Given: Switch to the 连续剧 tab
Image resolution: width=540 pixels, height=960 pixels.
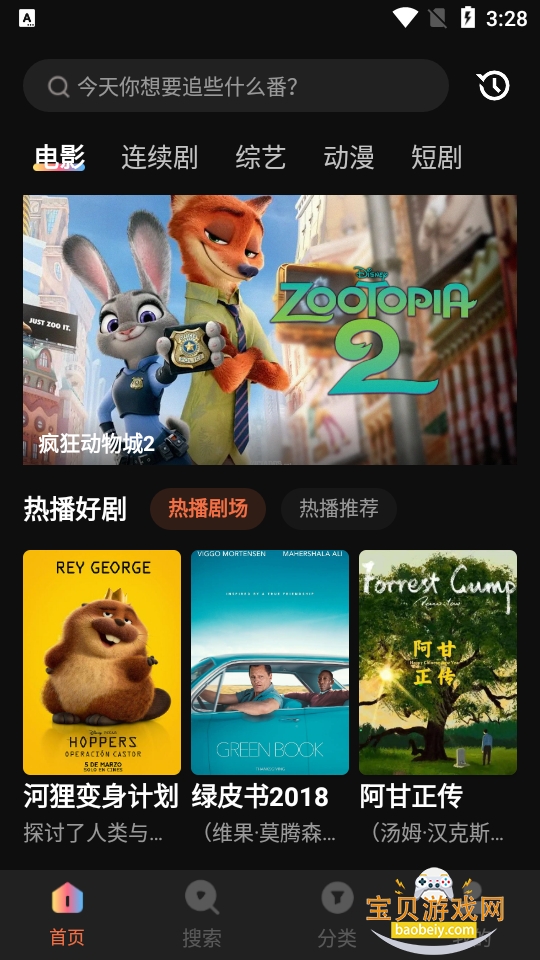Looking at the screenshot, I should coord(159,157).
